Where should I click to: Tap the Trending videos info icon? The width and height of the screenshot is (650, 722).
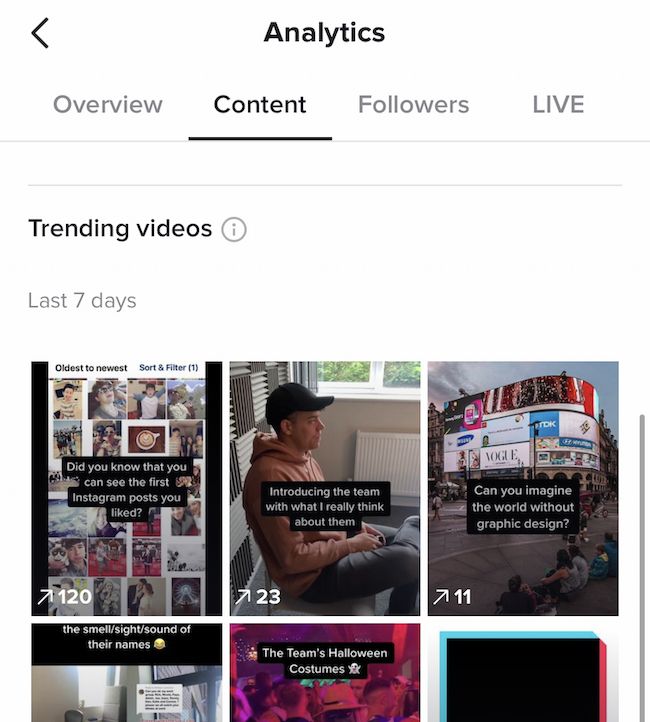click(x=233, y=230)
